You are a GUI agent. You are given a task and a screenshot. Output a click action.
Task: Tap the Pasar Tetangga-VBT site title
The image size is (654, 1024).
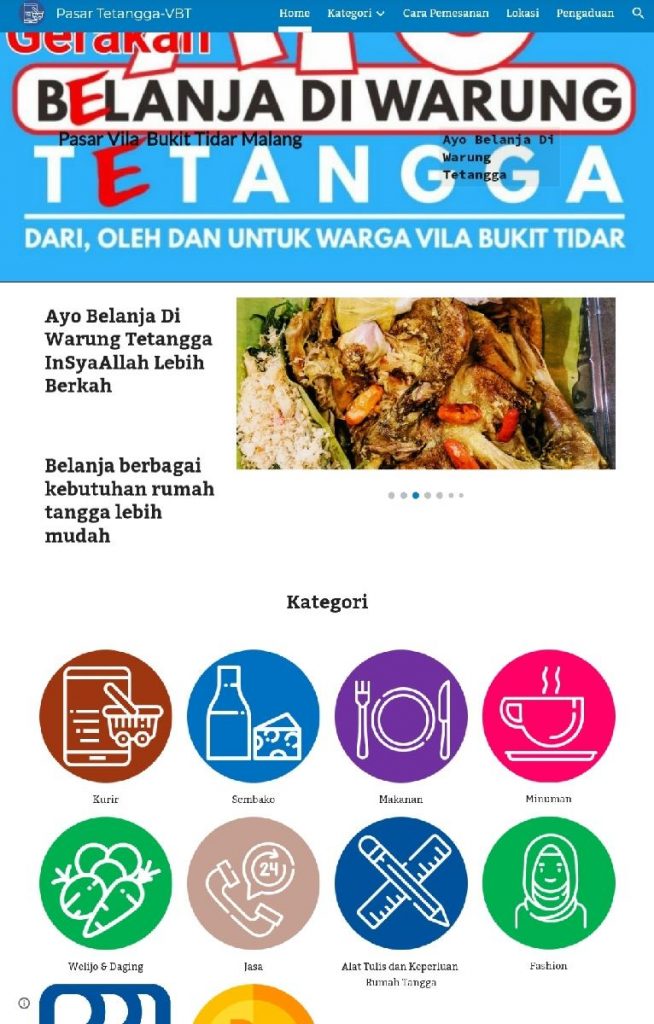tap(123, 14)
